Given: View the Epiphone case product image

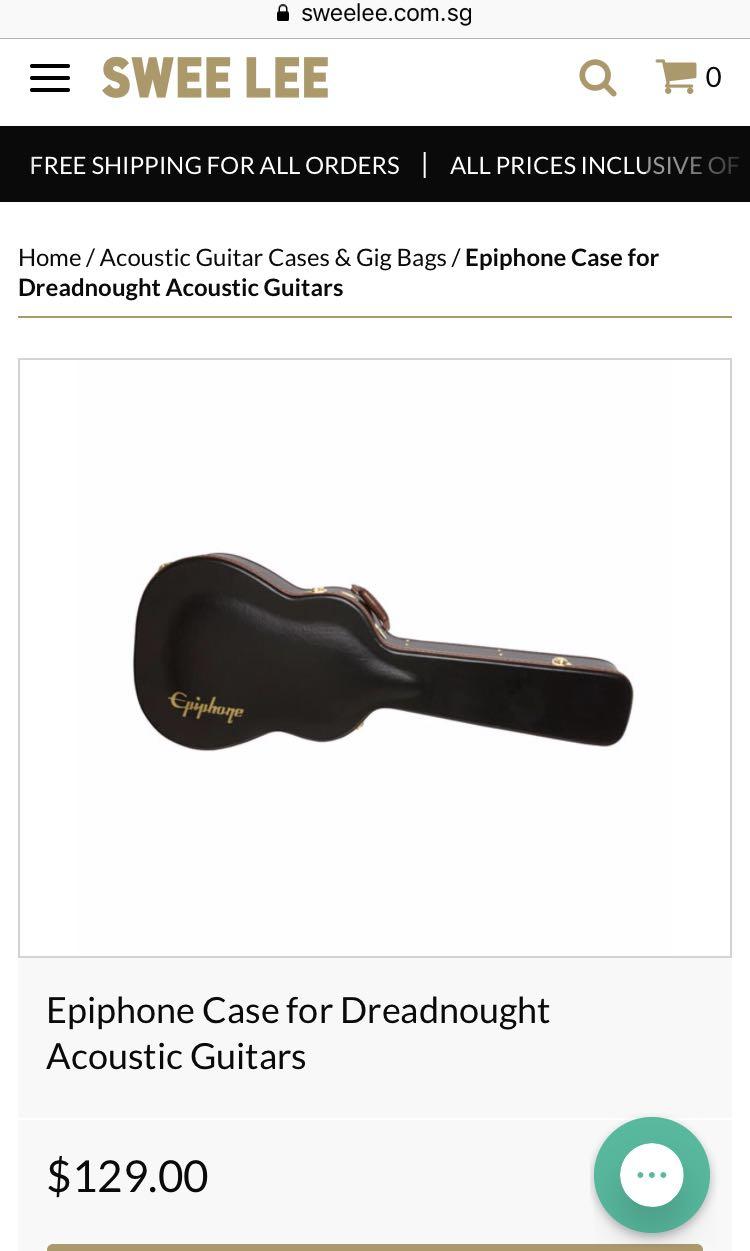Looking at the screenshot, I should click(x=375, y=657).
